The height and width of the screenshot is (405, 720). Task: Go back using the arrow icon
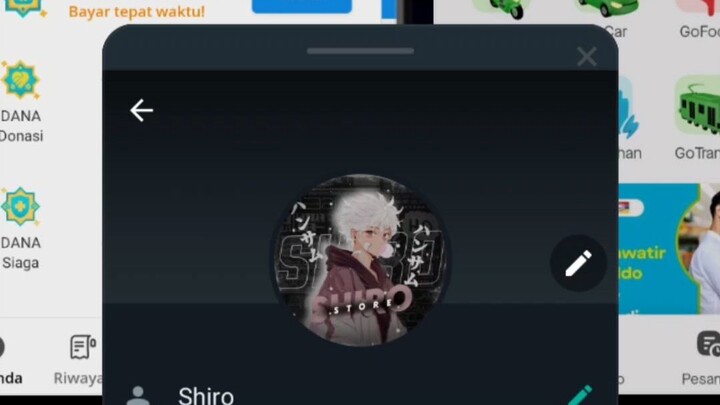[x=141, y=110]
